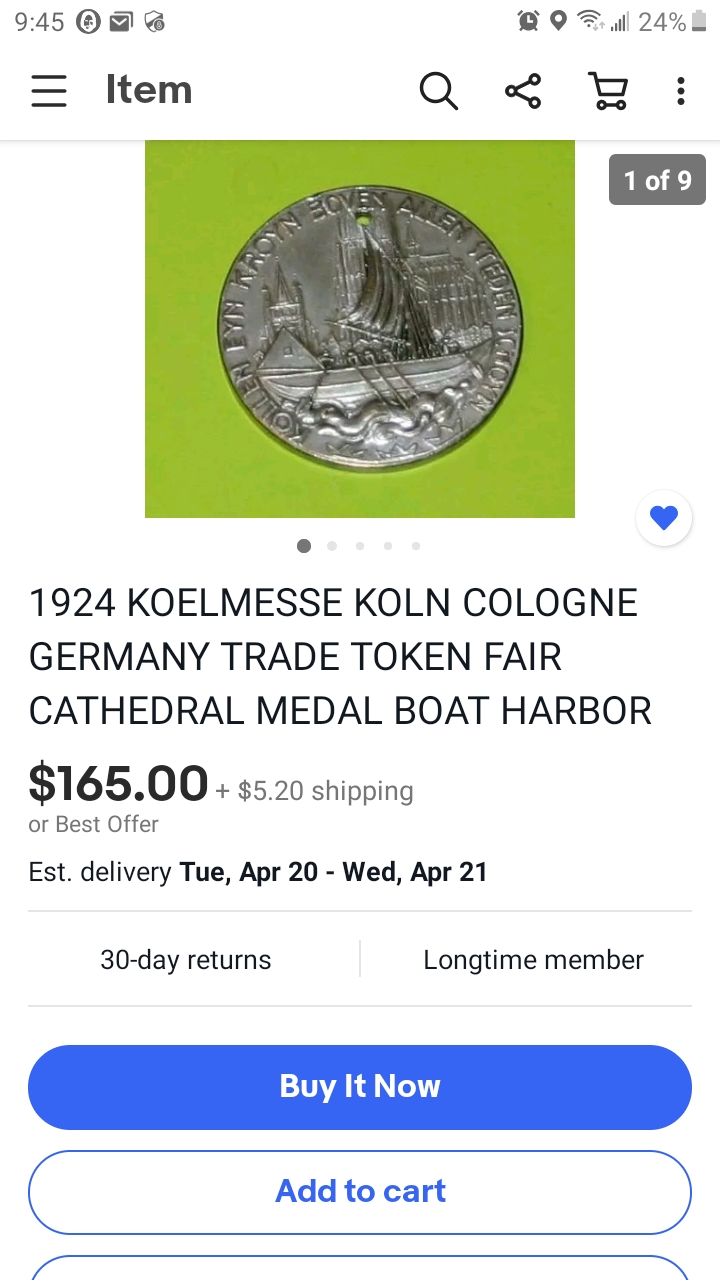Add to cart
This screenshot has height=1280, width=720.
pyautogui.click(x=360, y=1192)
